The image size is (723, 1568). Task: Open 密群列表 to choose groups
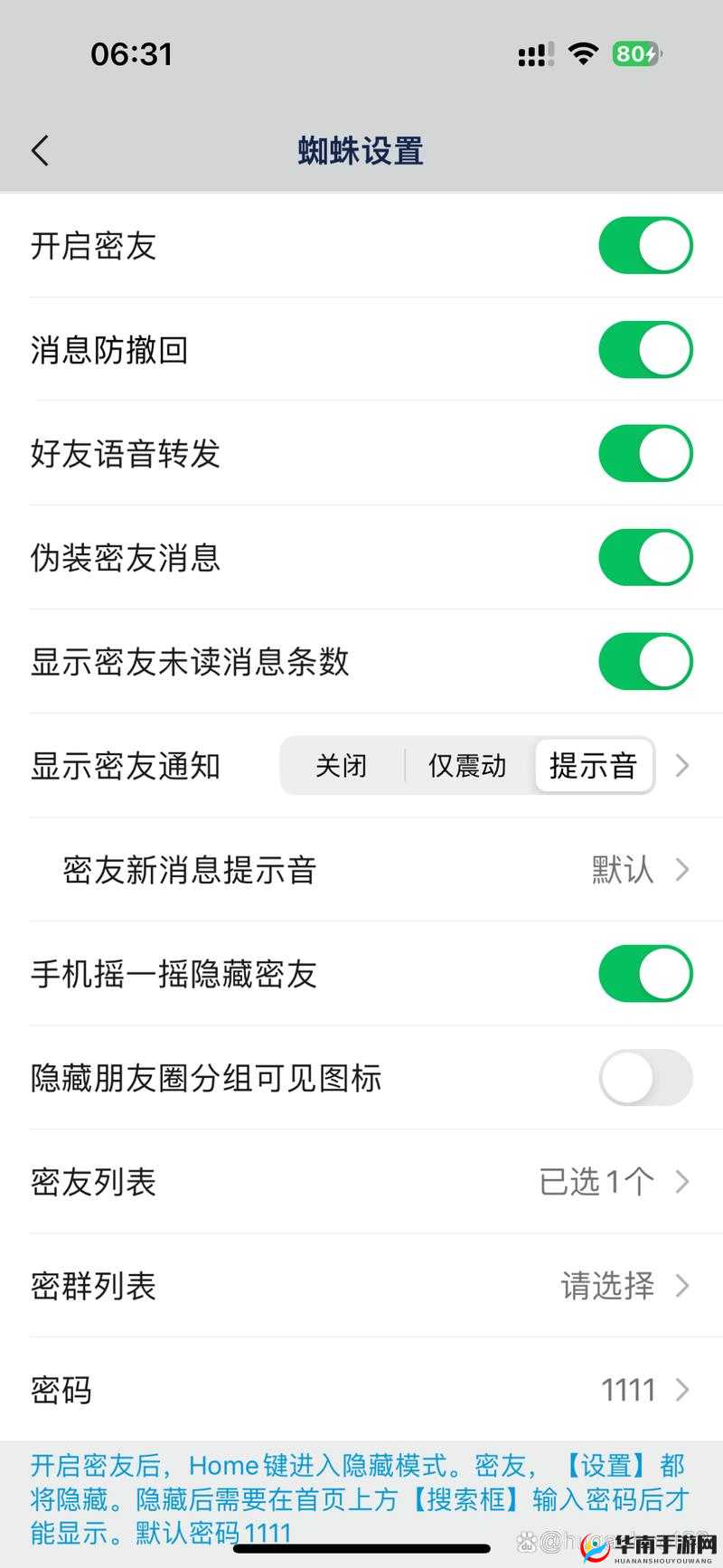(361, 1286)
